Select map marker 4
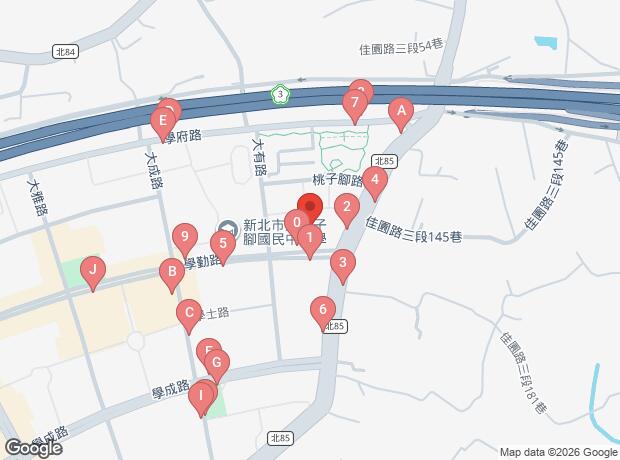 (x=374, y=182)
